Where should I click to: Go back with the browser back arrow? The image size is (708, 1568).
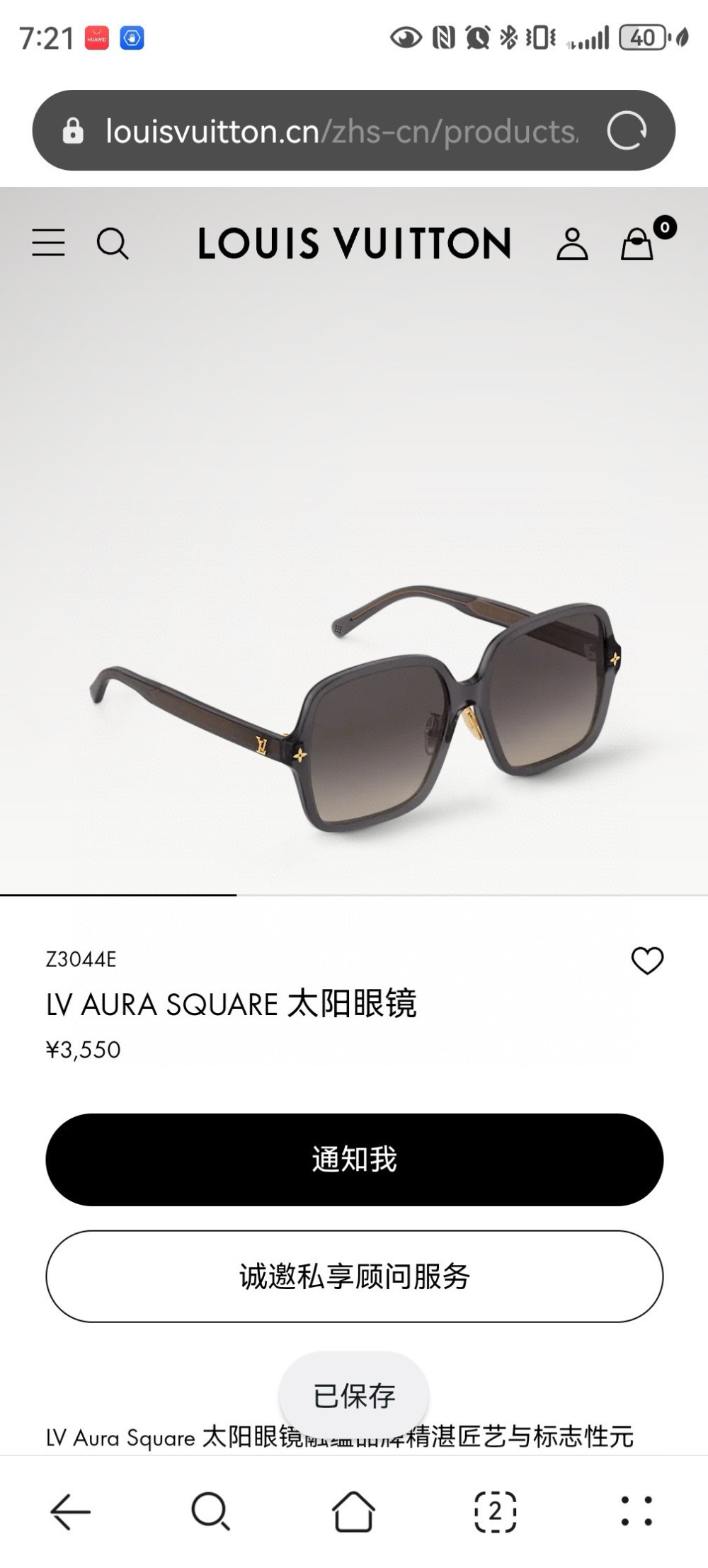(x=70, y=1511)
